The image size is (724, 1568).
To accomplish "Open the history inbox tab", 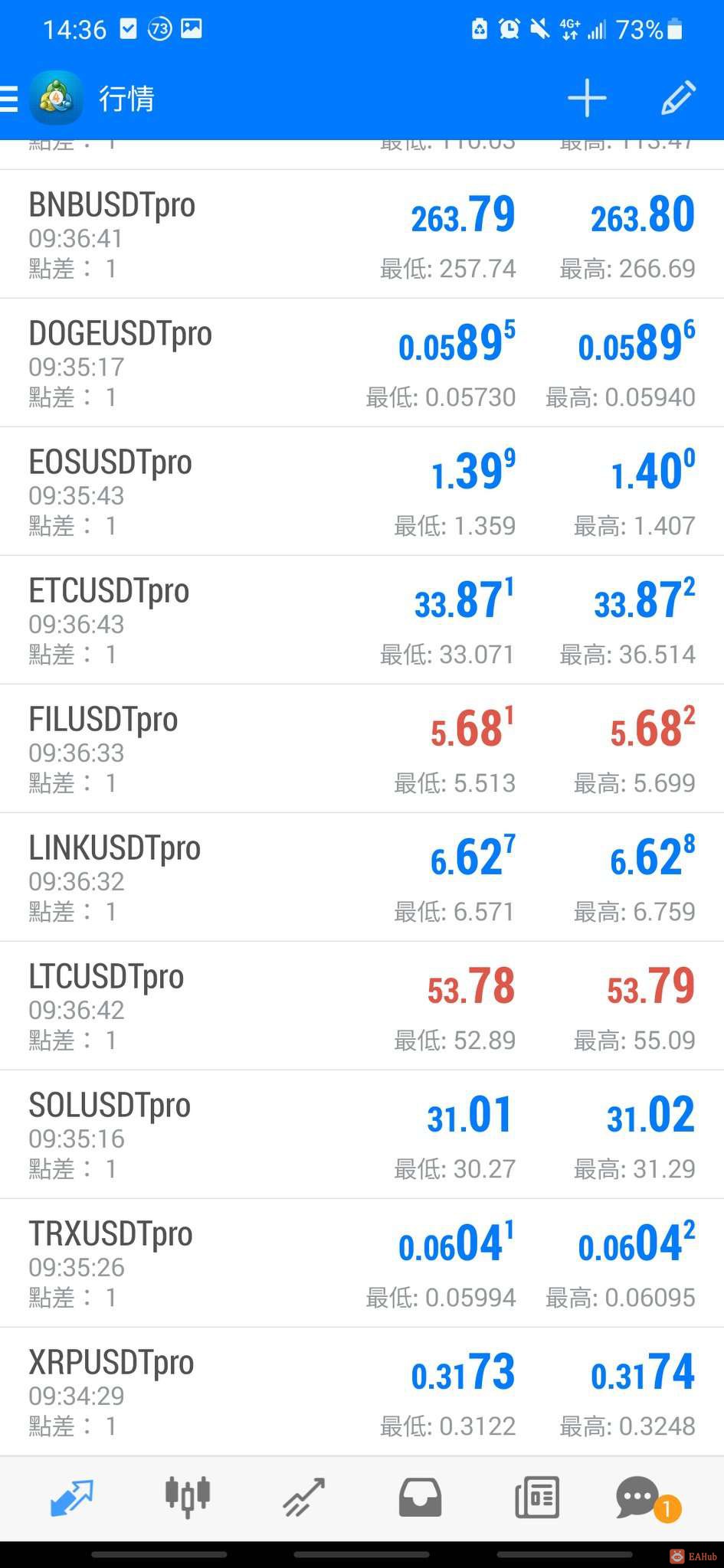I will [420, 1497].
